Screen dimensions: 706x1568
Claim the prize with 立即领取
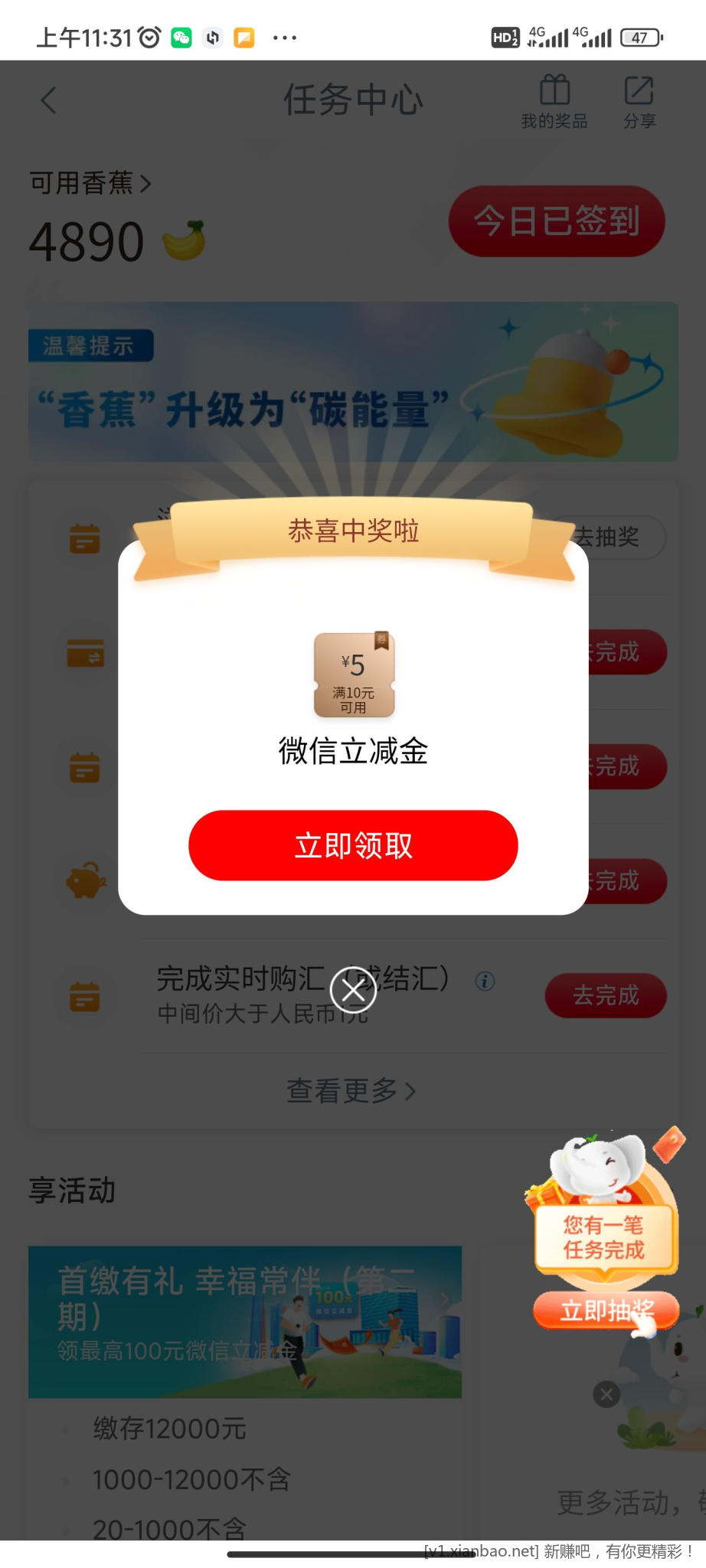[353, 845]
